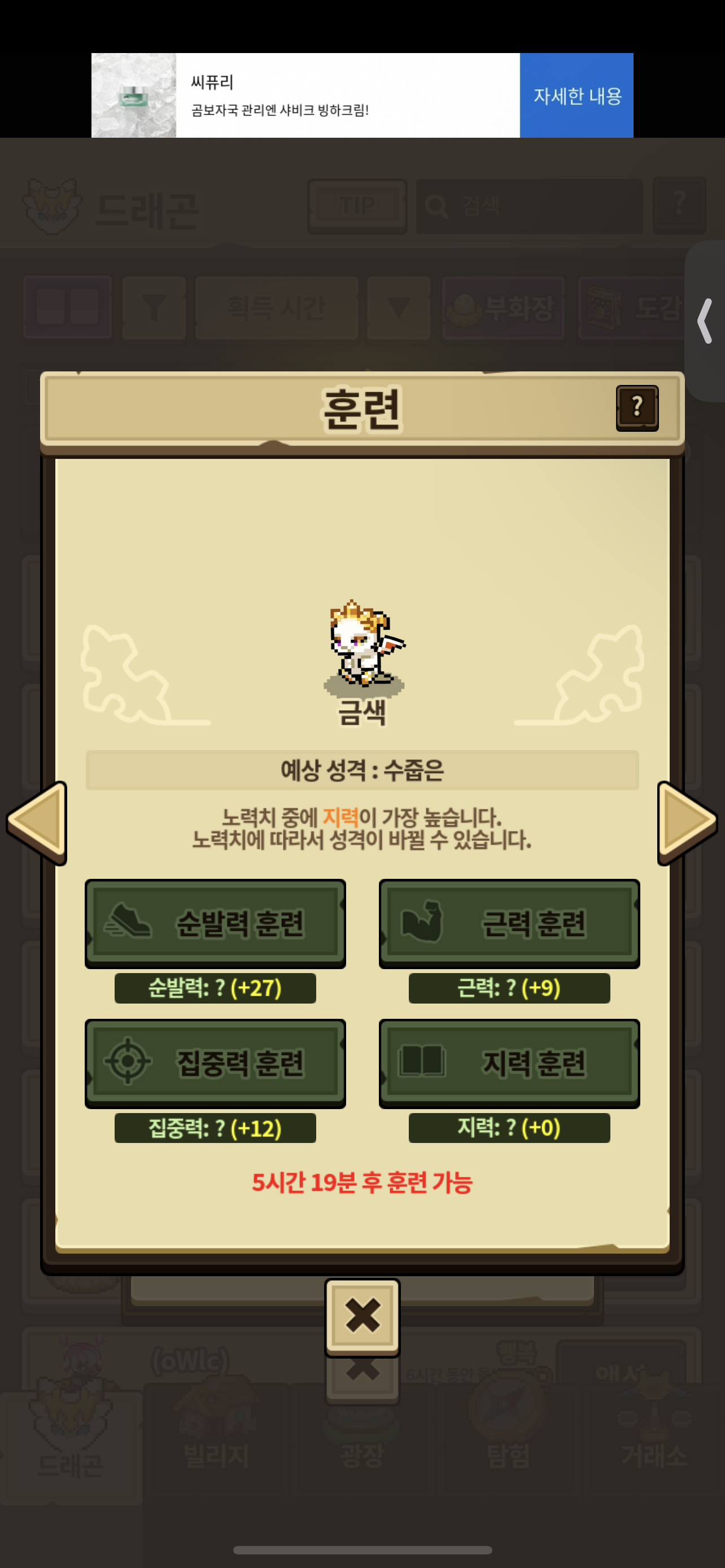Open the 자세한 내용 ad button

(x=576, y=95)
